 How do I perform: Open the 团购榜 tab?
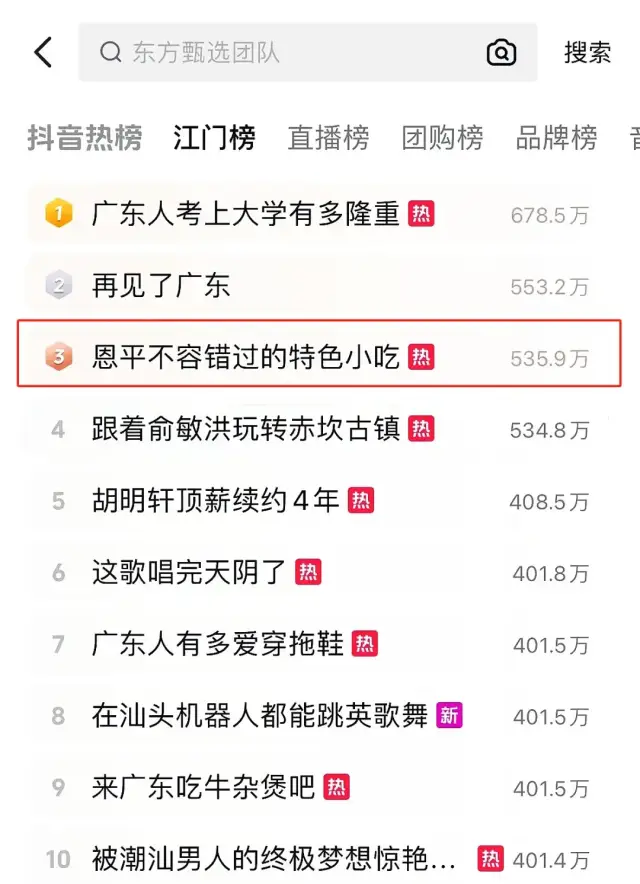pyautogui.click(x=442, y=137)
